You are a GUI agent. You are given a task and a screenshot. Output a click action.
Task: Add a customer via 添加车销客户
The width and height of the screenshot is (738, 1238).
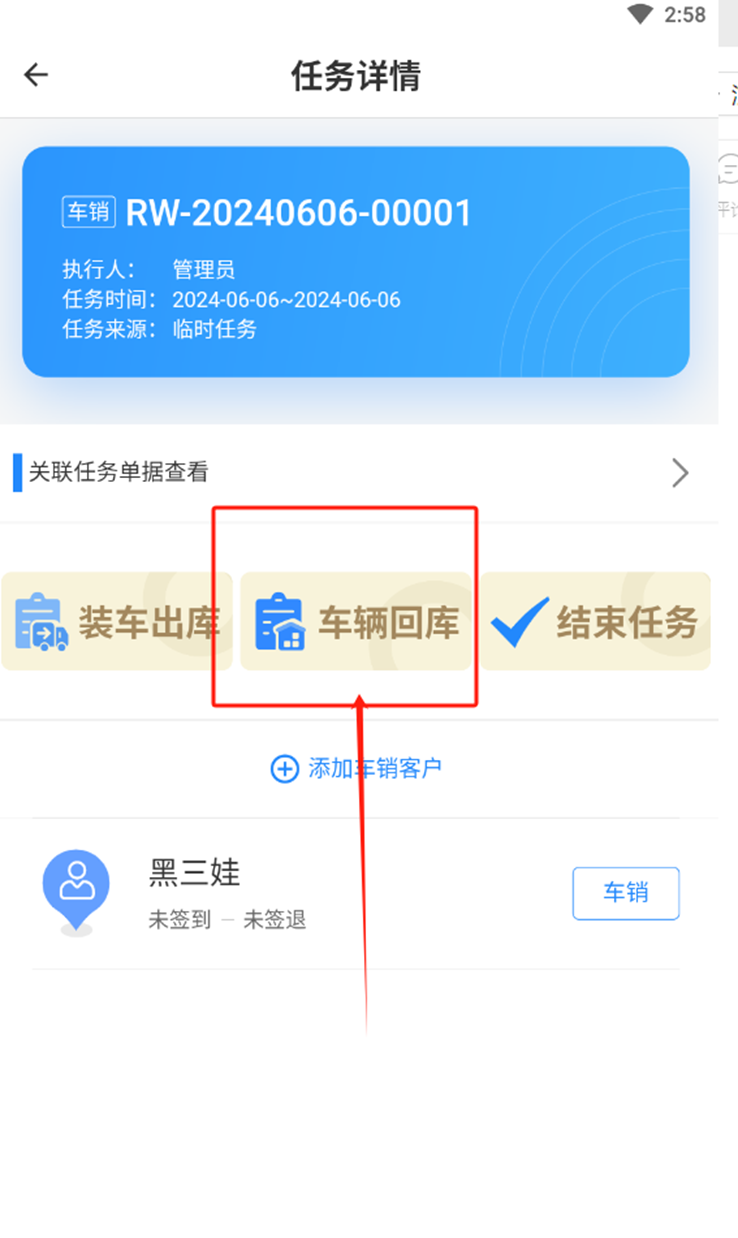356,768
